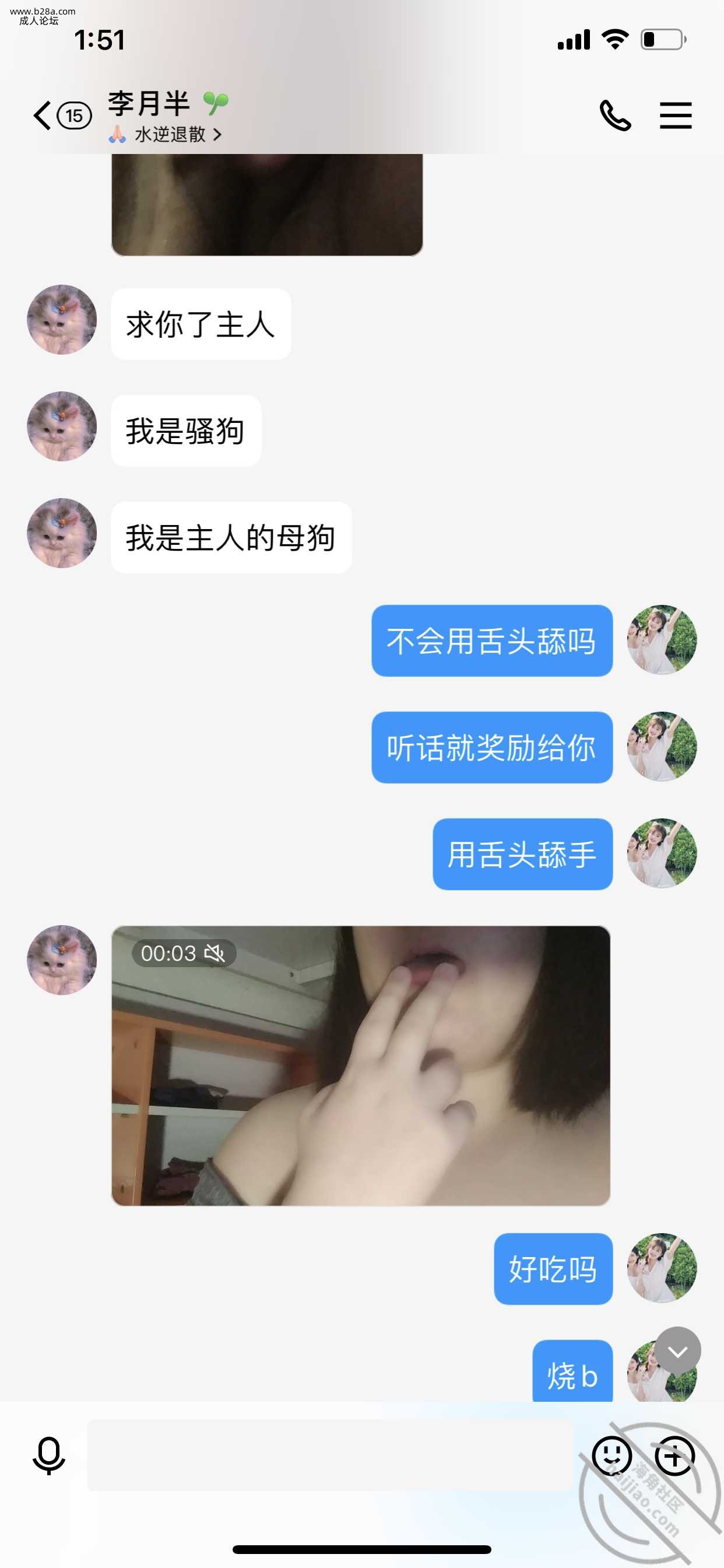
Task: Switch to voice message microphone
Action: click(x=48, y=1455)
